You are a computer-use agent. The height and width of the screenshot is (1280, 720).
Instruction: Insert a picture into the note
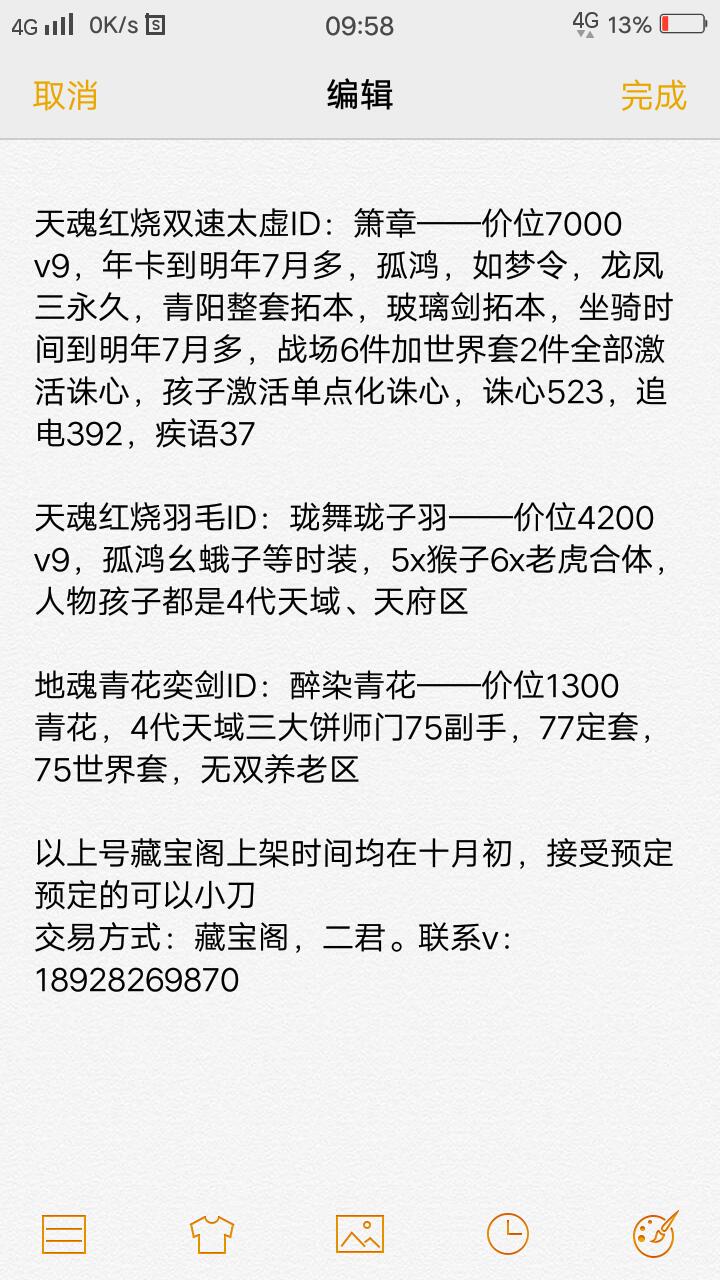pos(360,1234)
